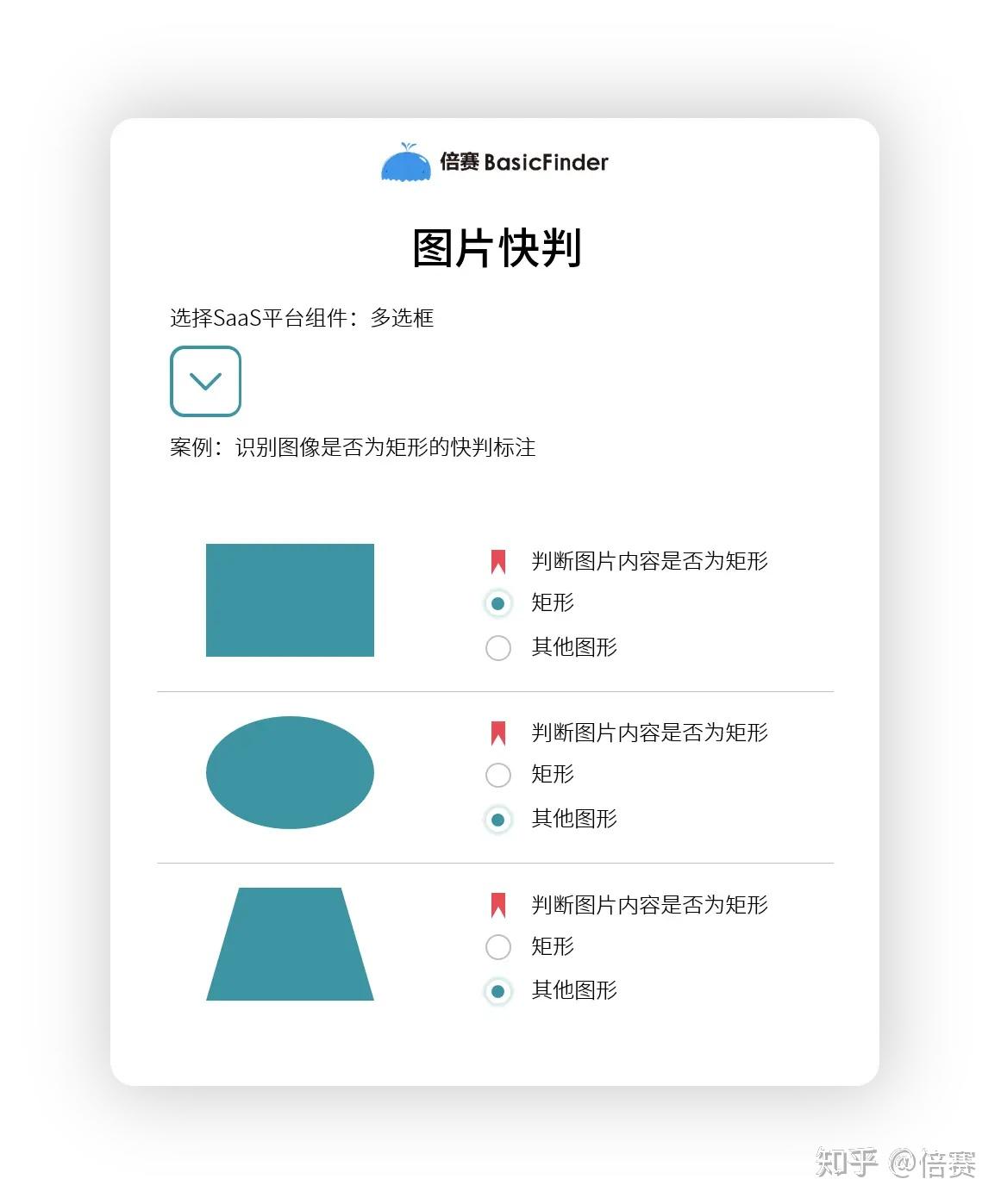Click the 选择SaaS平台组件 label link

(x=302, y=318)
